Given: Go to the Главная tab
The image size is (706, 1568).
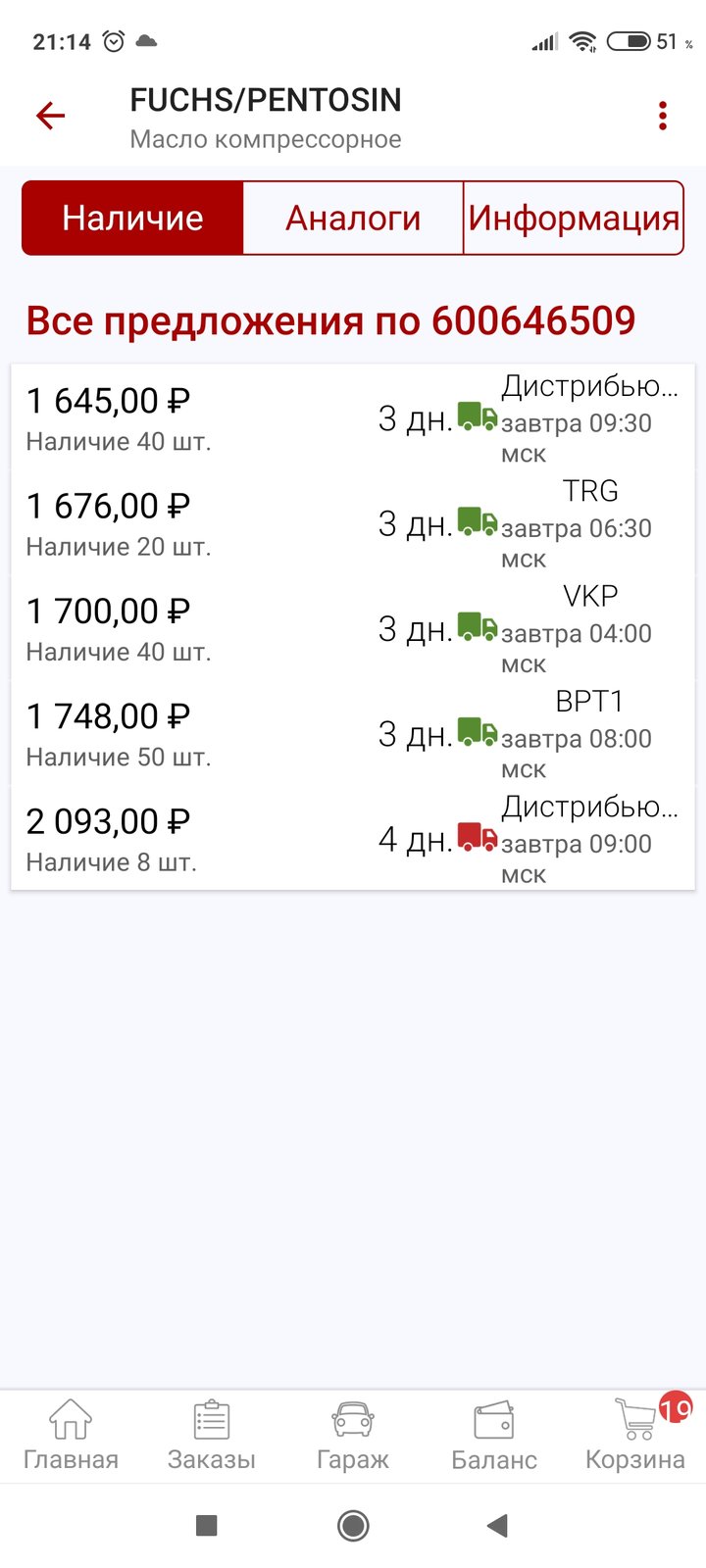Looking at the screenshot, I should pyautogui.click(x=71, y=1436).
